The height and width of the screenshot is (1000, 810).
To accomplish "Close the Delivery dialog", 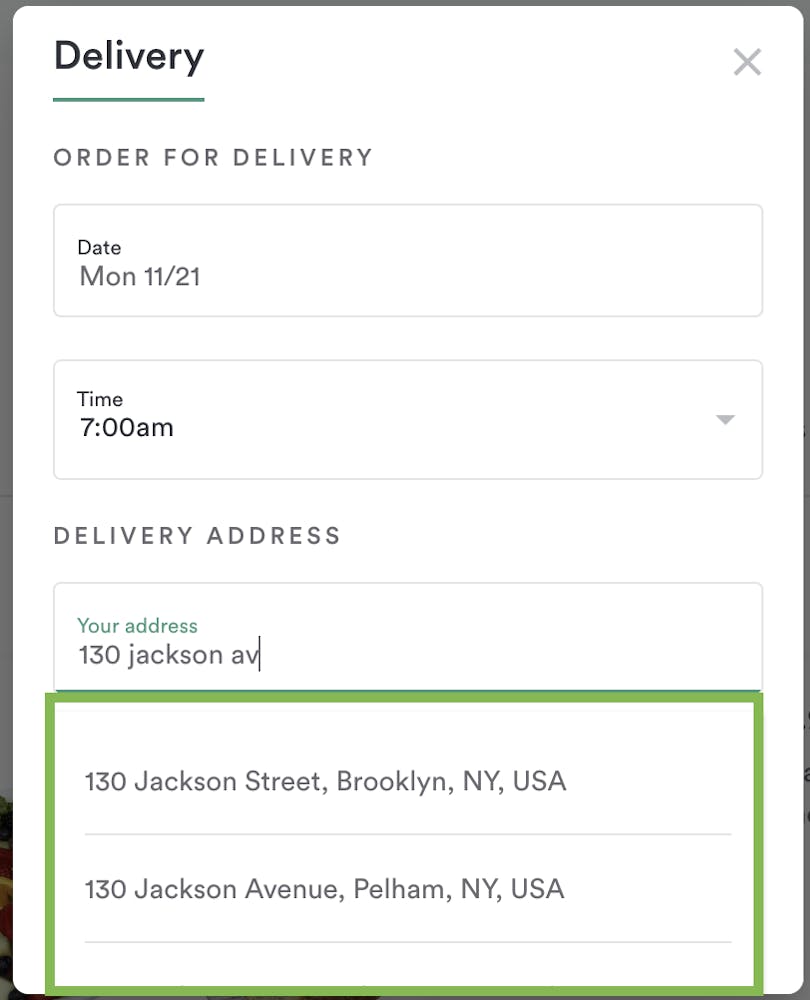I will click(x=747, y=63).
